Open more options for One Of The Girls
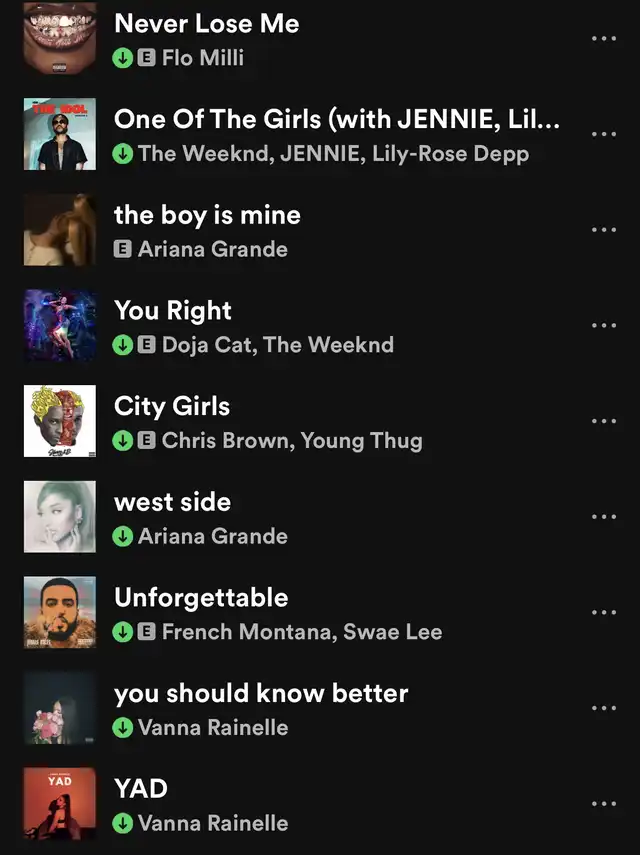This screenshot has height=855, width=640. 604,134
